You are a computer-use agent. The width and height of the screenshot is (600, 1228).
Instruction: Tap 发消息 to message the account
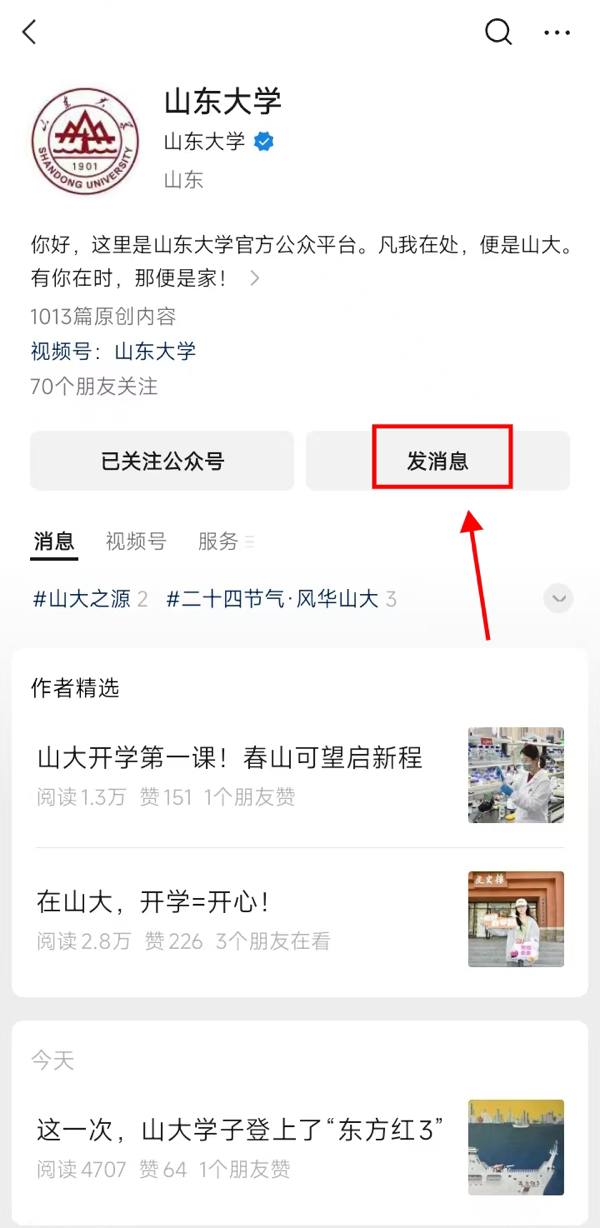click(438, 461)
